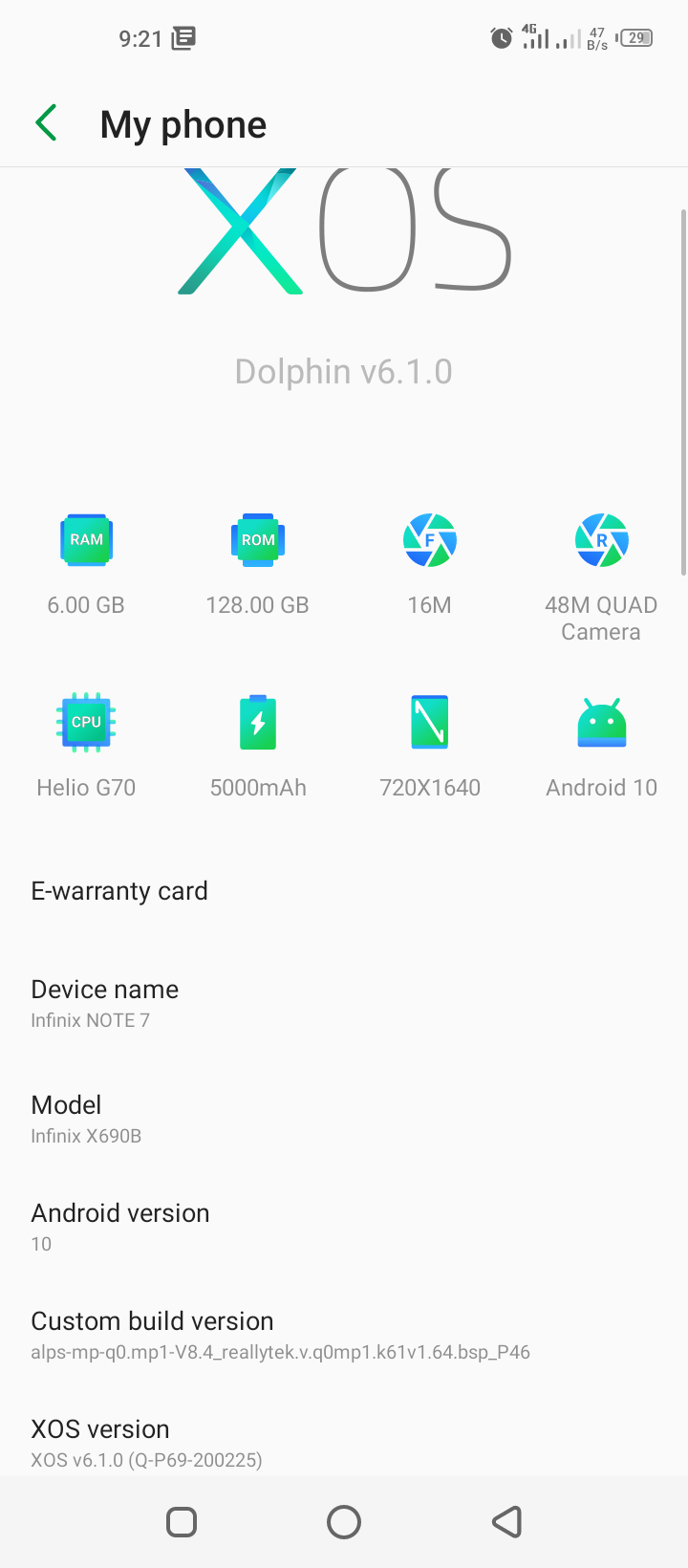Image resolution: width=688 pixels, height=1568 pixels.
Task: Open the Device name setting
Action: tap(344, 1004)
